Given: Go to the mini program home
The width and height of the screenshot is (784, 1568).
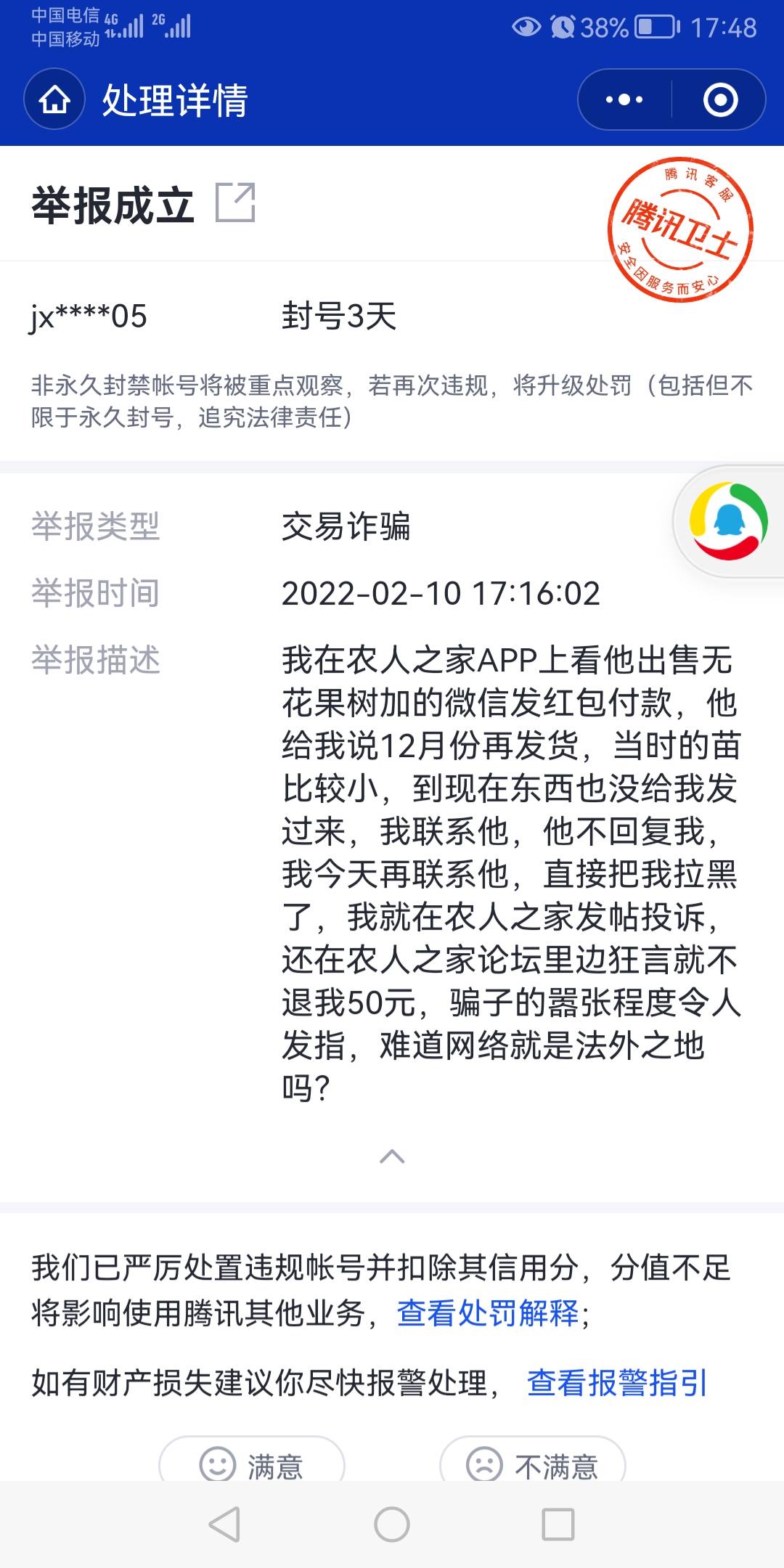Looking at the screenshot, I should (54, 99).
